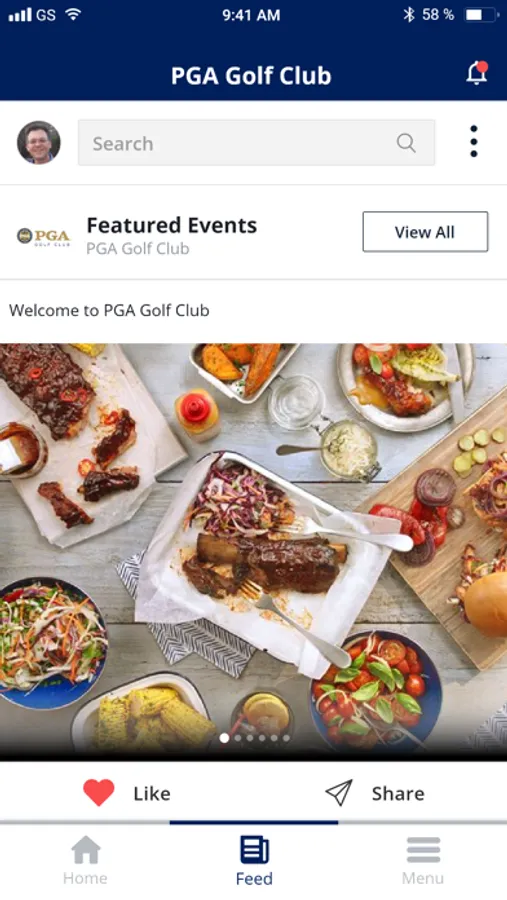This screenshot has width=507, height=900.
Task: Tap the carousel page indicator dots
Action: click(254, 738)
